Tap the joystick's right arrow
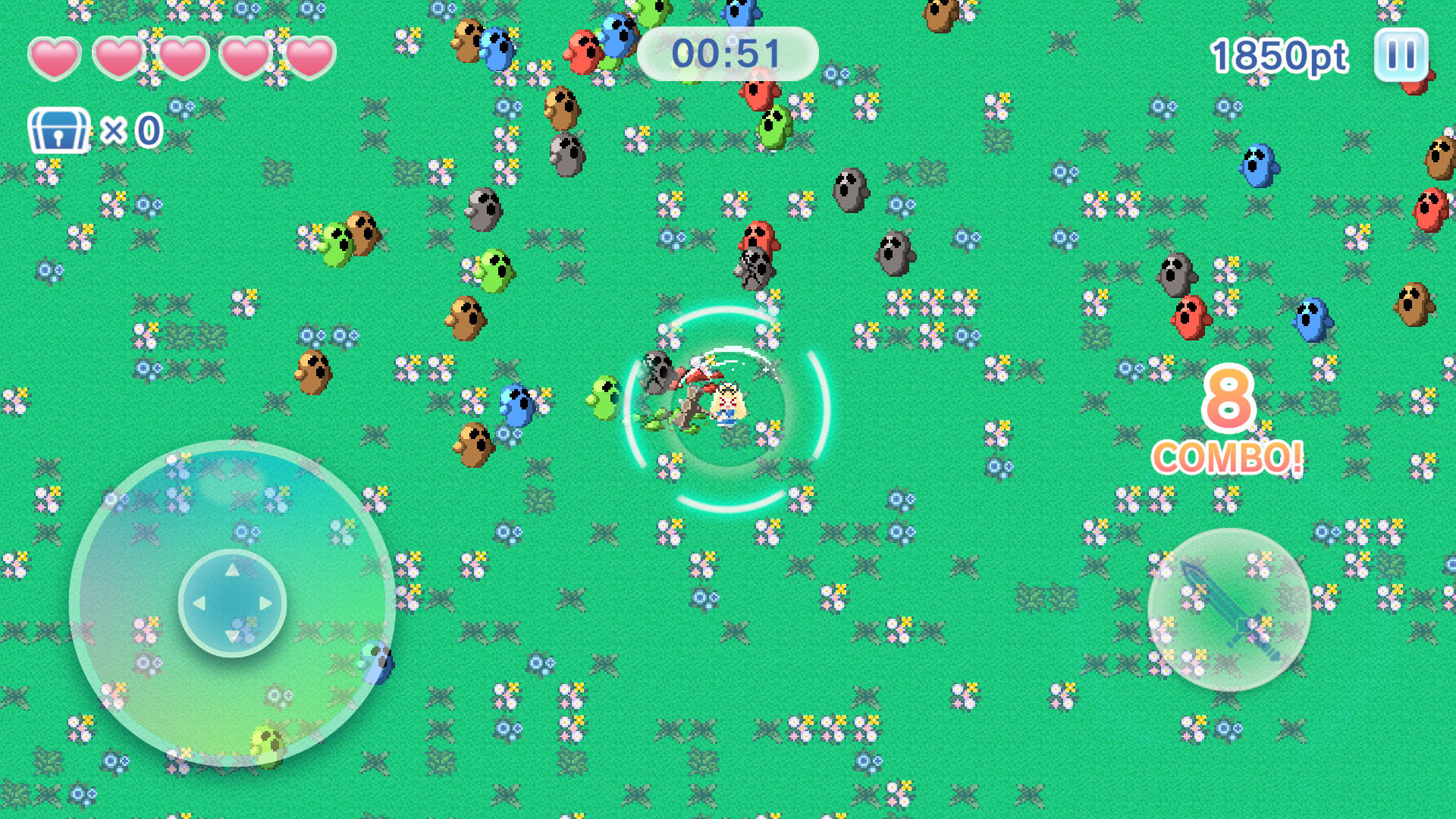This screenshot has width=1456, height=819. pyautogui.click(x=265, y=604)
